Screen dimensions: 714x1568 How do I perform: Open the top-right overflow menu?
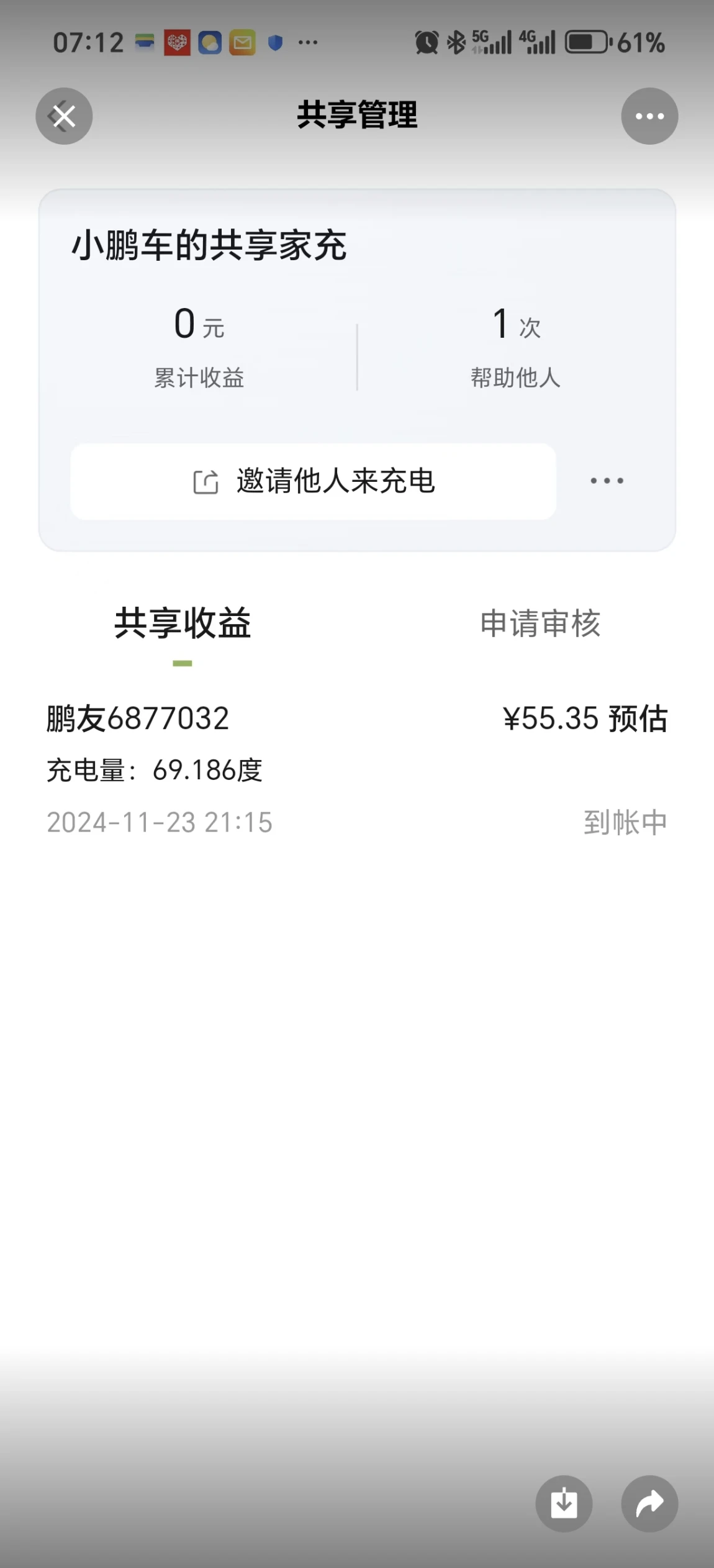tap(649, 116)
